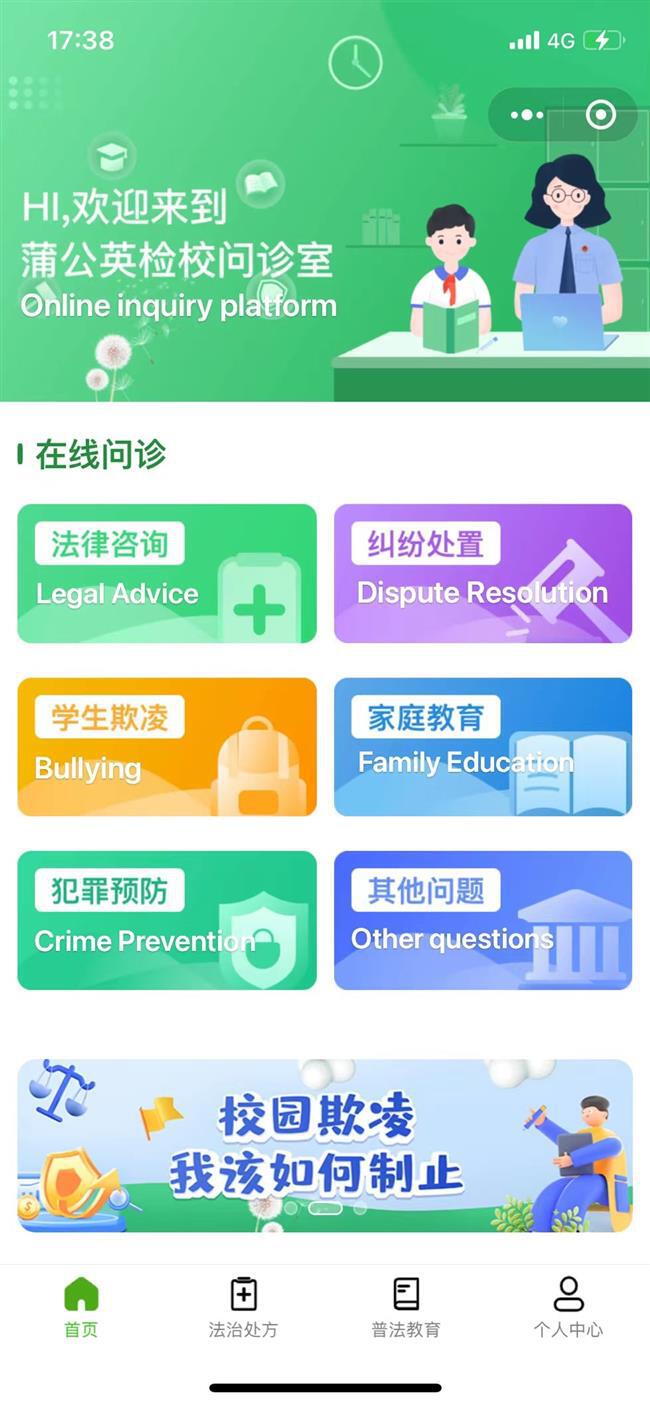
Task: Select the 学生欺凌 Bullying card
Action: [x=167, y=747]
